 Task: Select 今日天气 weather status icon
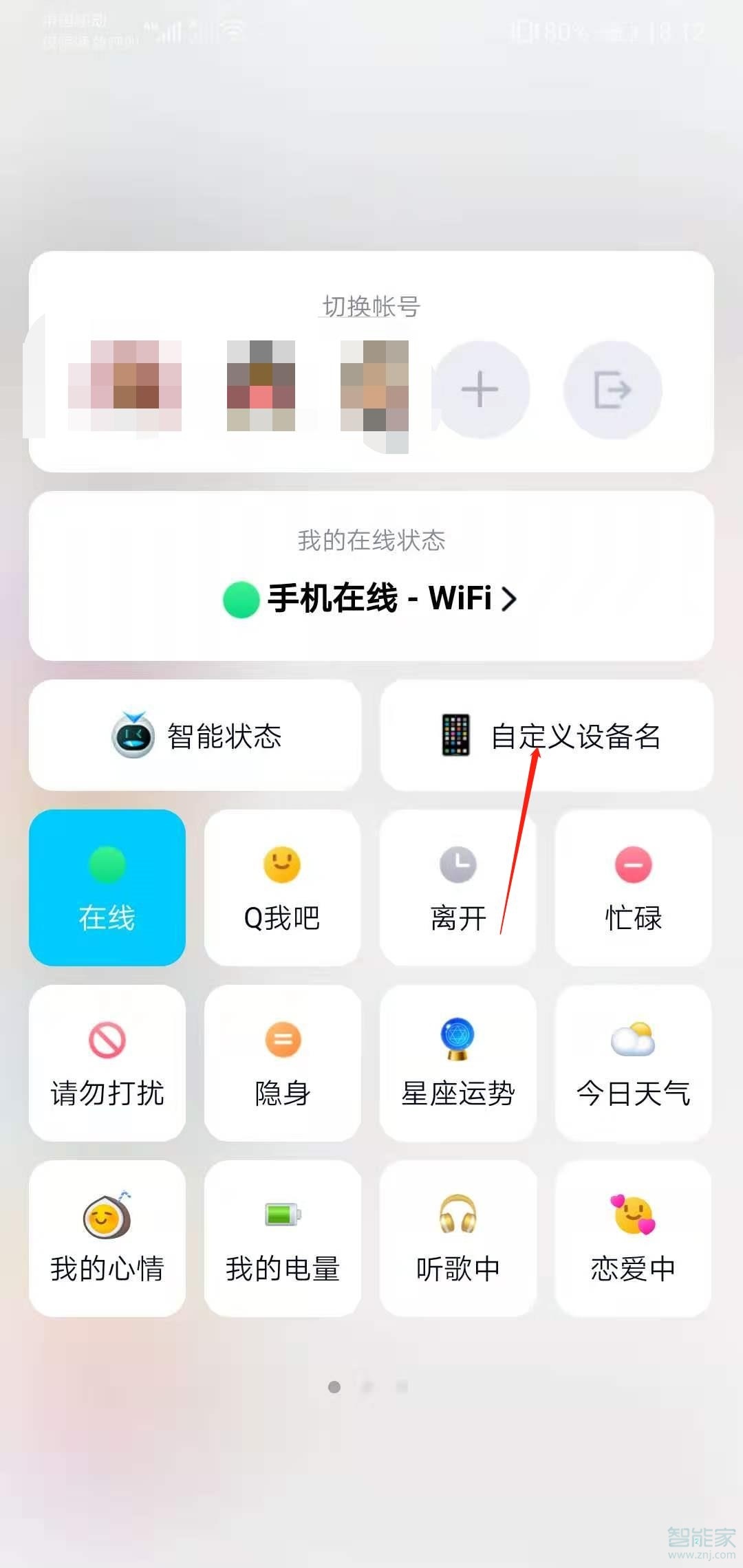[632, 1063]
